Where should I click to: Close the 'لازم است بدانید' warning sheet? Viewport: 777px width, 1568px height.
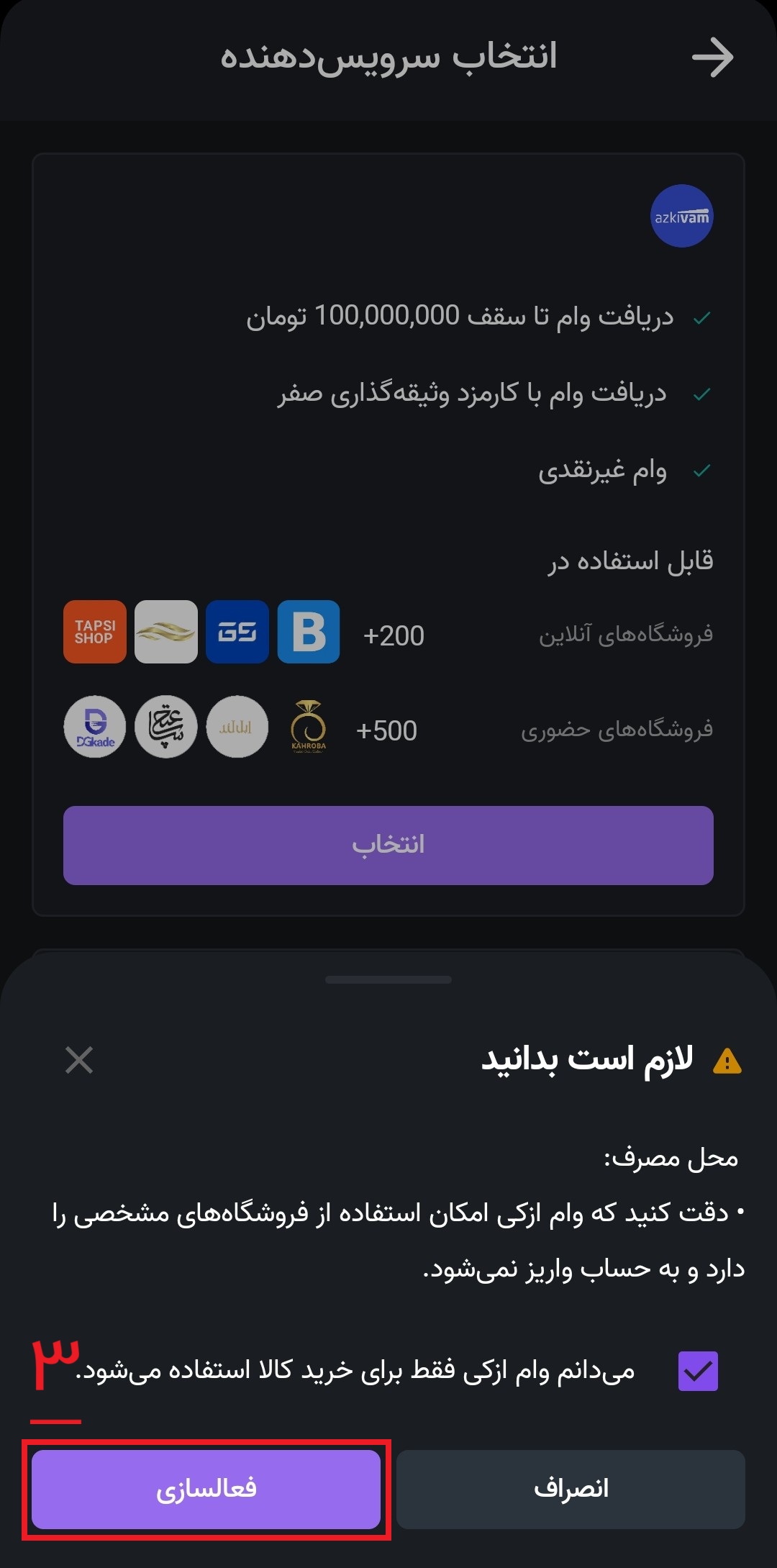click(79, 1060)
